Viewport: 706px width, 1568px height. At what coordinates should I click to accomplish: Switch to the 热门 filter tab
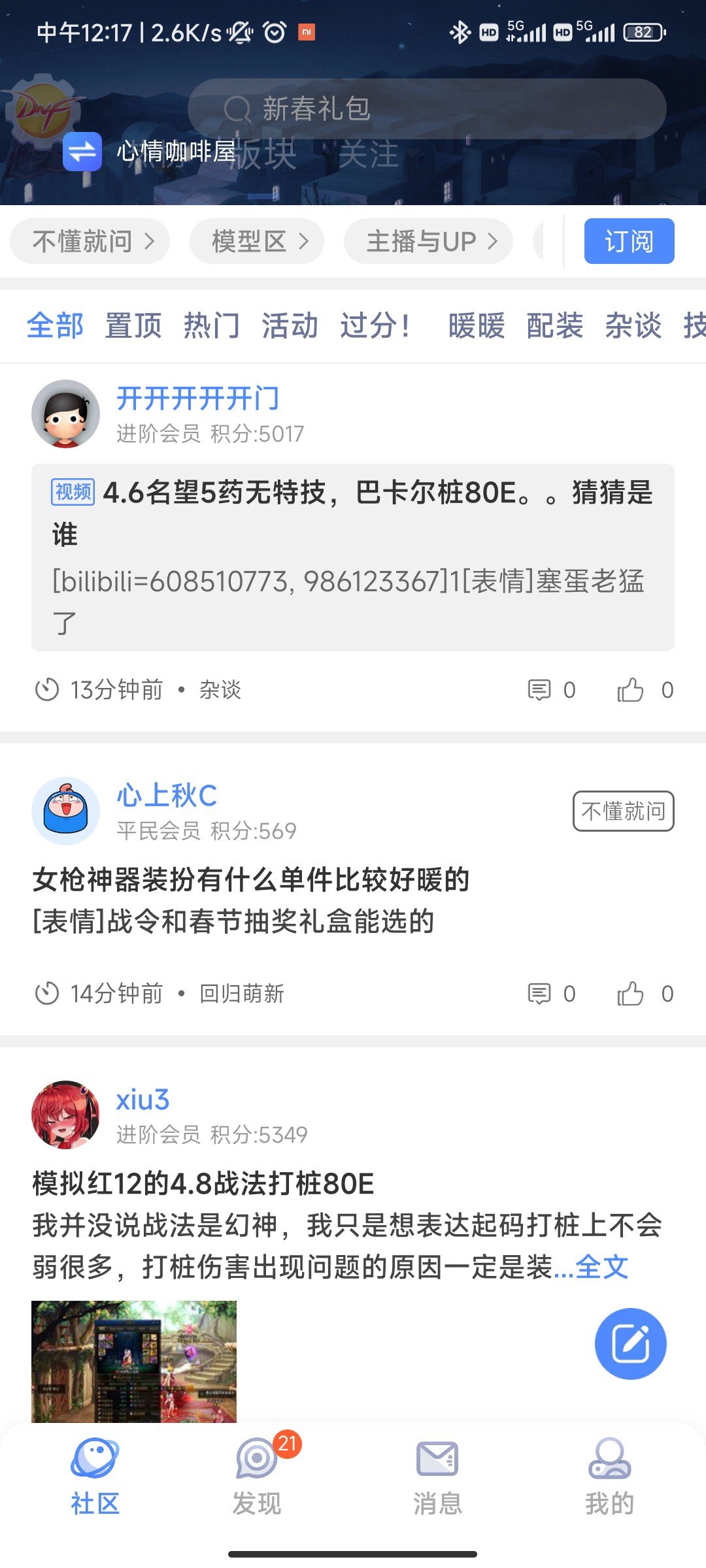point(212,325)
